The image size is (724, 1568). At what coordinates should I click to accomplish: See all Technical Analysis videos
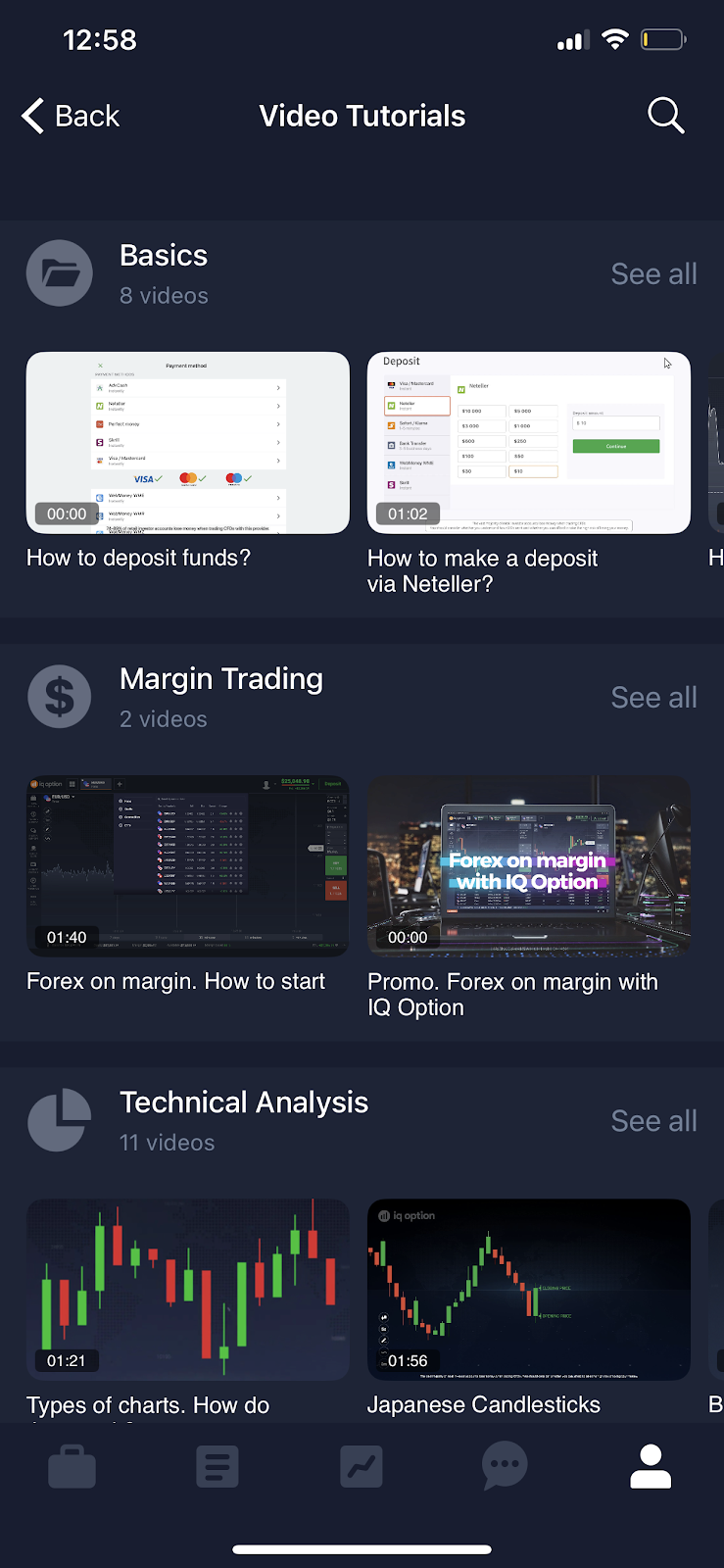[653, 1121]
